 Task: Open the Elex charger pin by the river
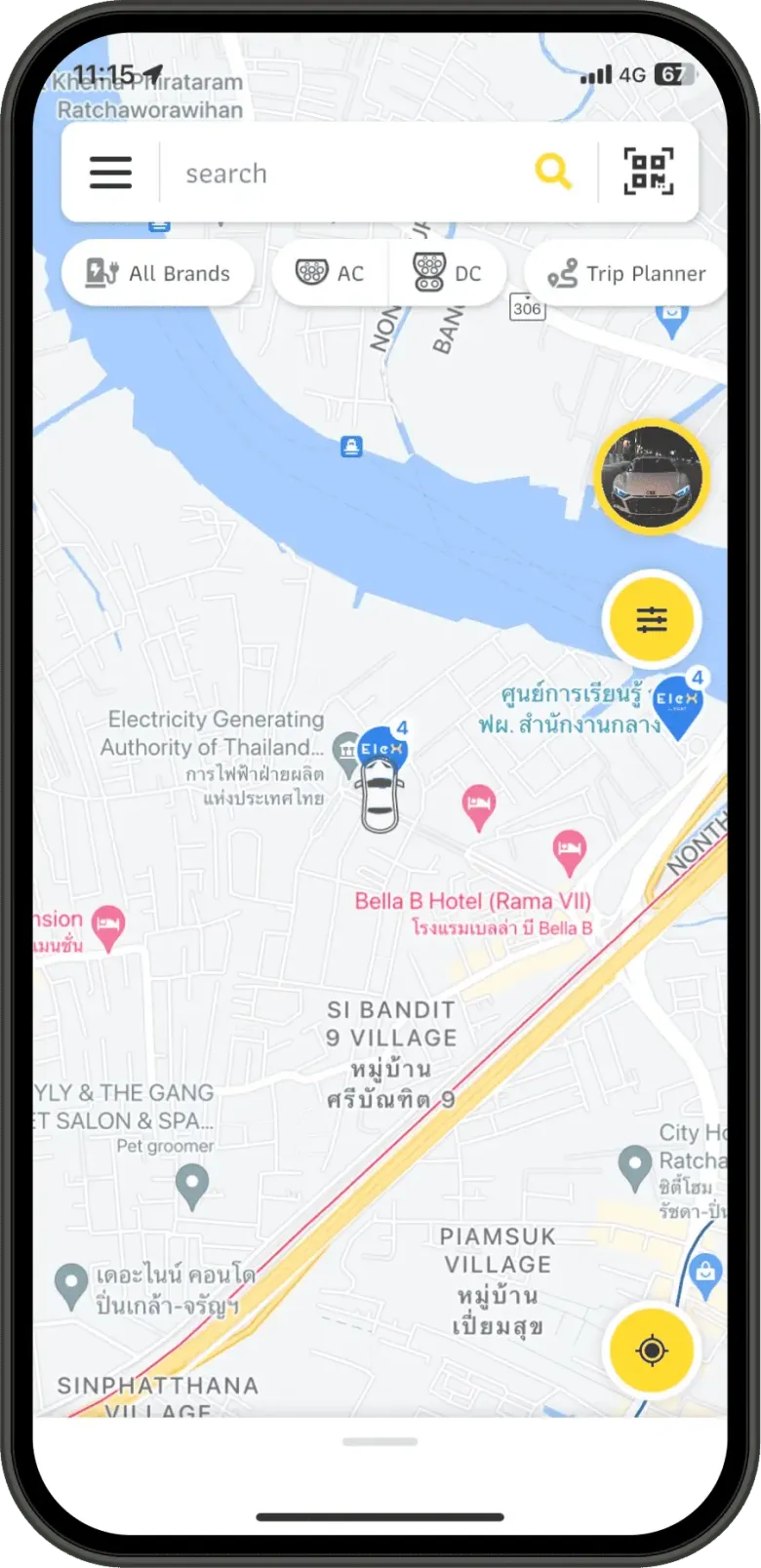(x=678, y=702)
